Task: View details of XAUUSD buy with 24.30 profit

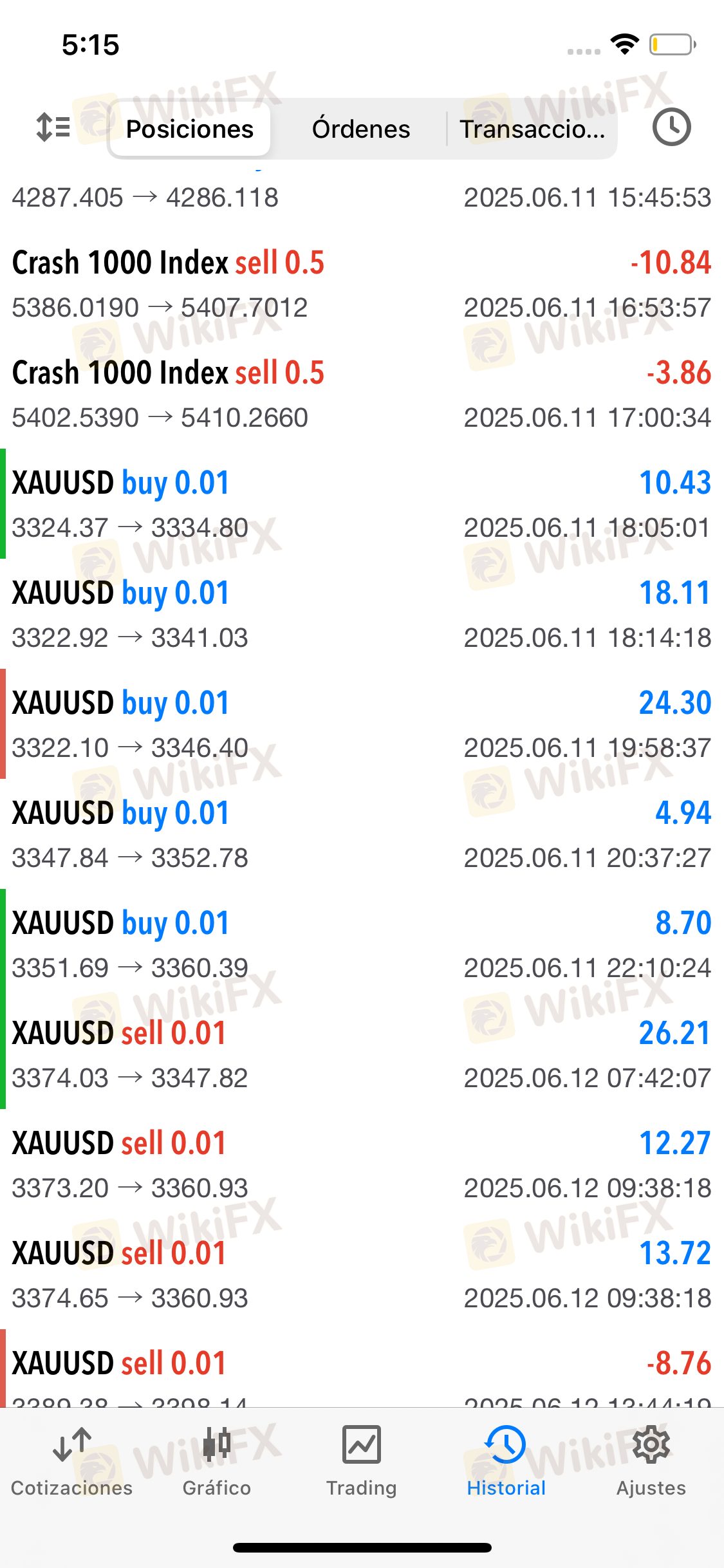Action: coord(362,724)
